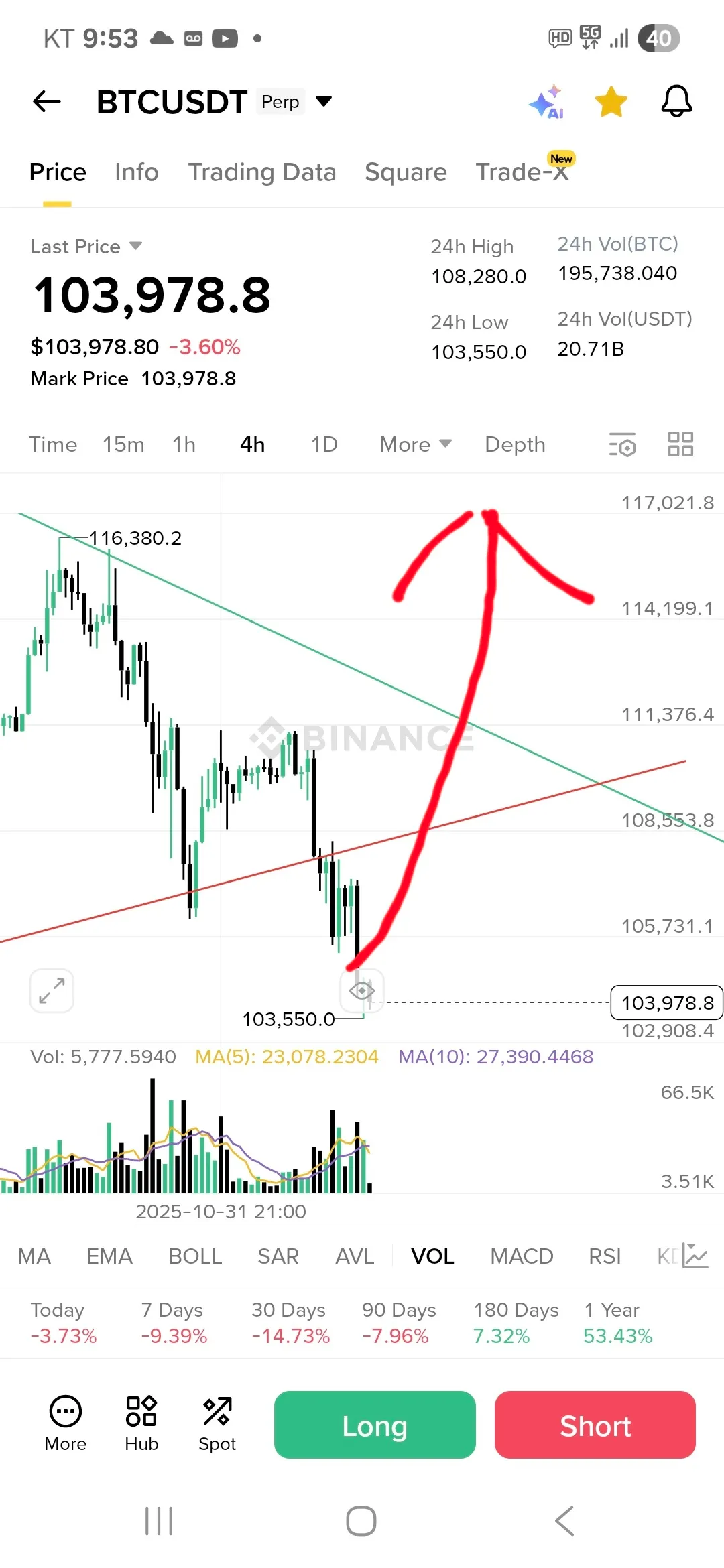The image size is (724, 1568).
Task: View the Depth chart
Action: (515, 444)
